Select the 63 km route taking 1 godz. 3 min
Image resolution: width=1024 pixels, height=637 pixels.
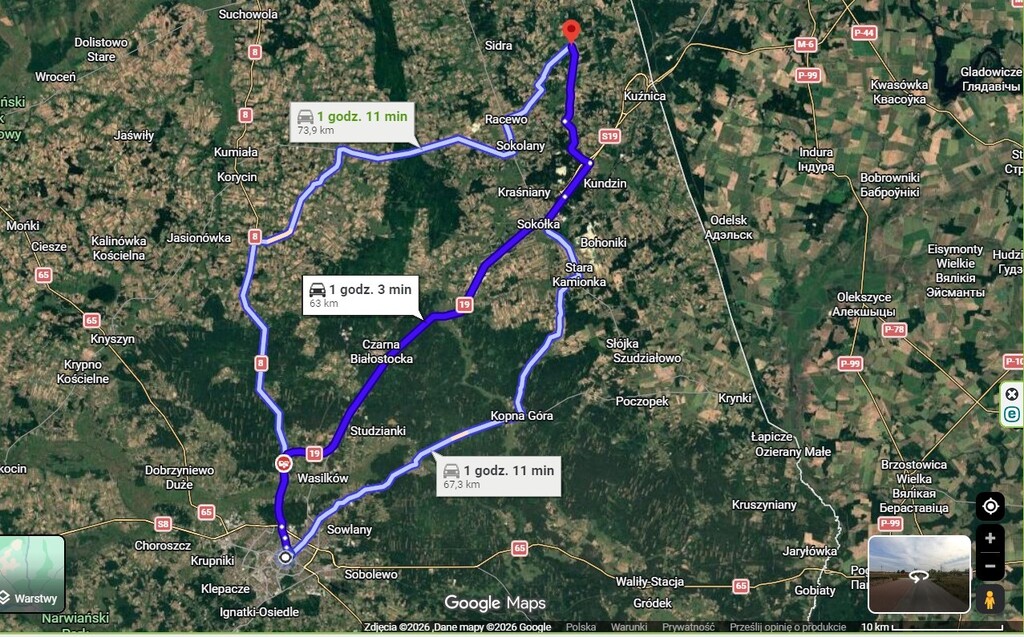(x=360, y=294)
